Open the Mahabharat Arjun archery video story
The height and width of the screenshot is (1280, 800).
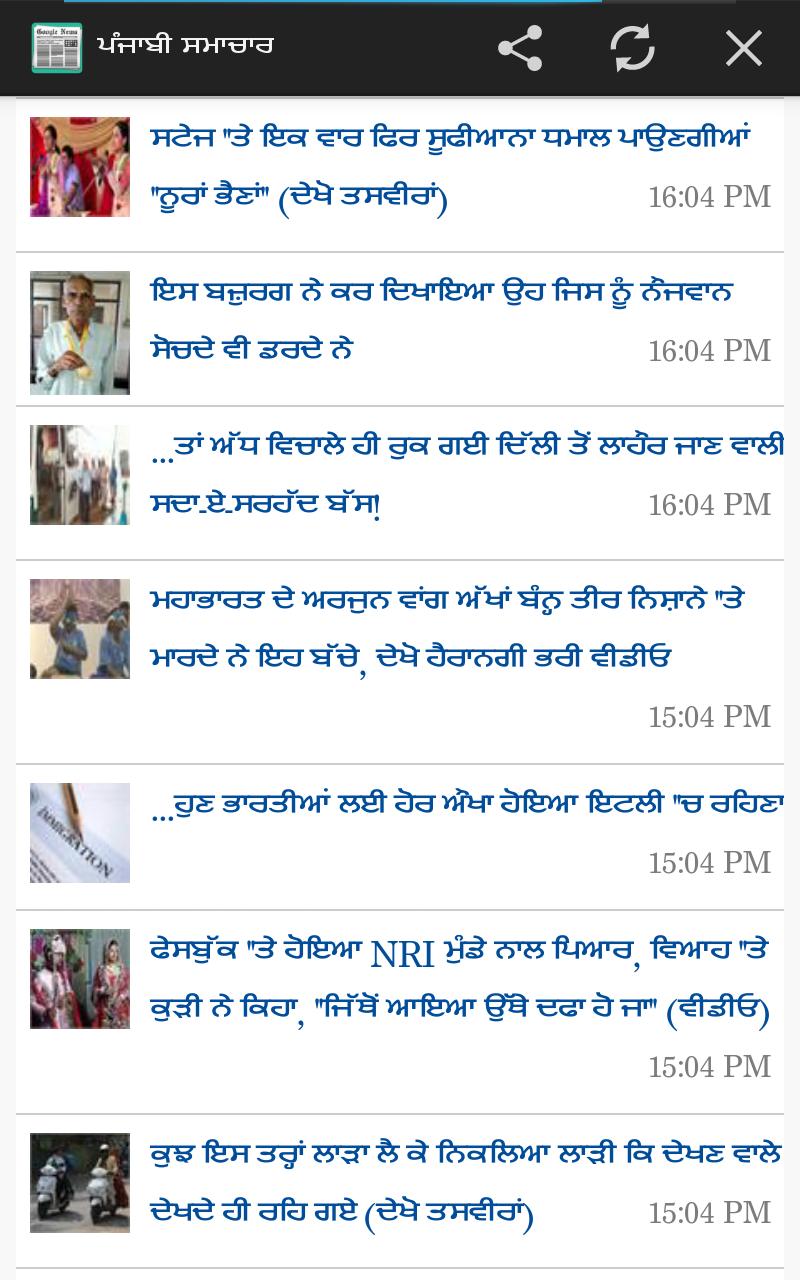point(450,625)
